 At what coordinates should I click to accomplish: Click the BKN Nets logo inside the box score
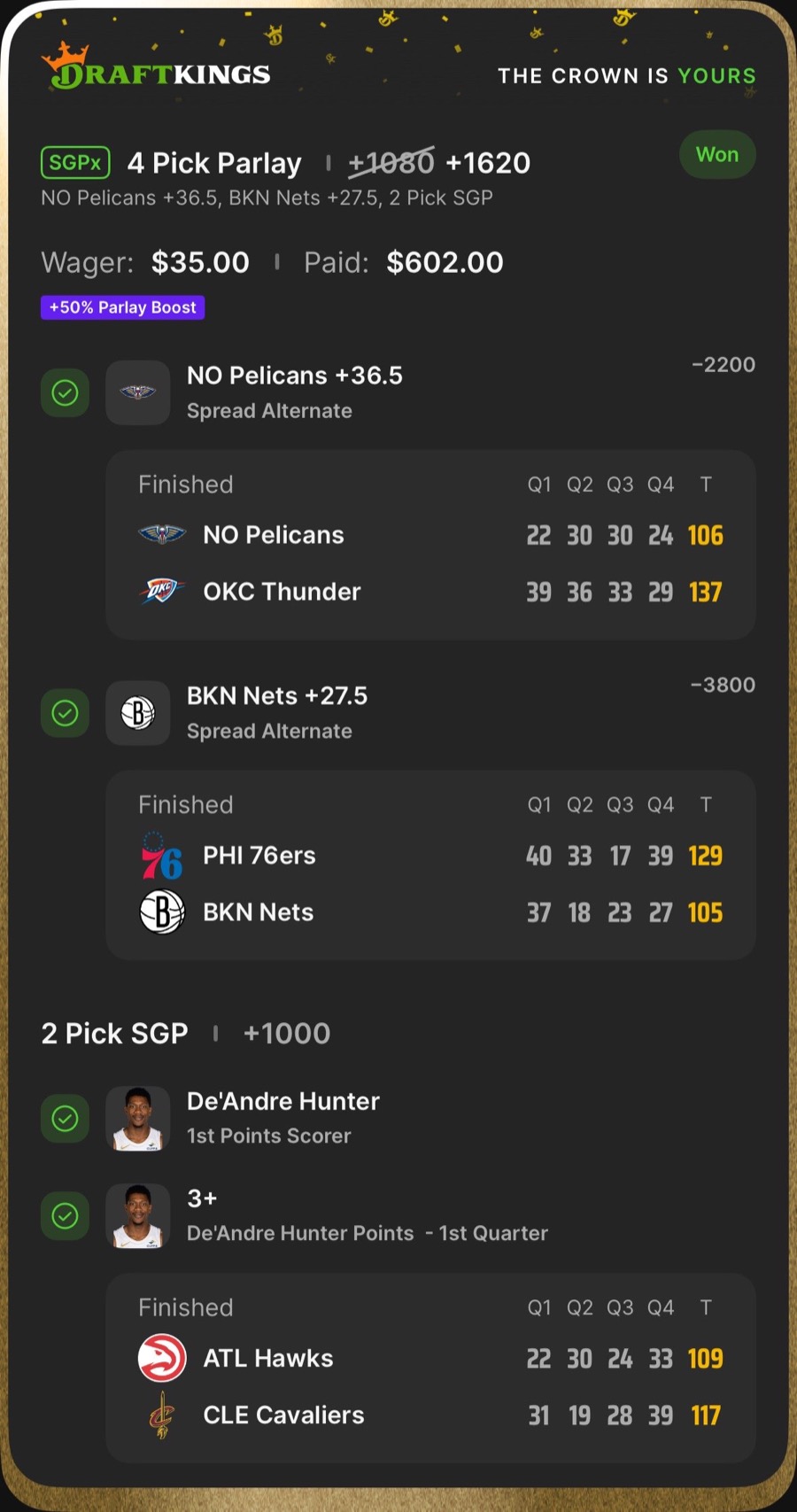pyautogui.click(x=161, y=911)
